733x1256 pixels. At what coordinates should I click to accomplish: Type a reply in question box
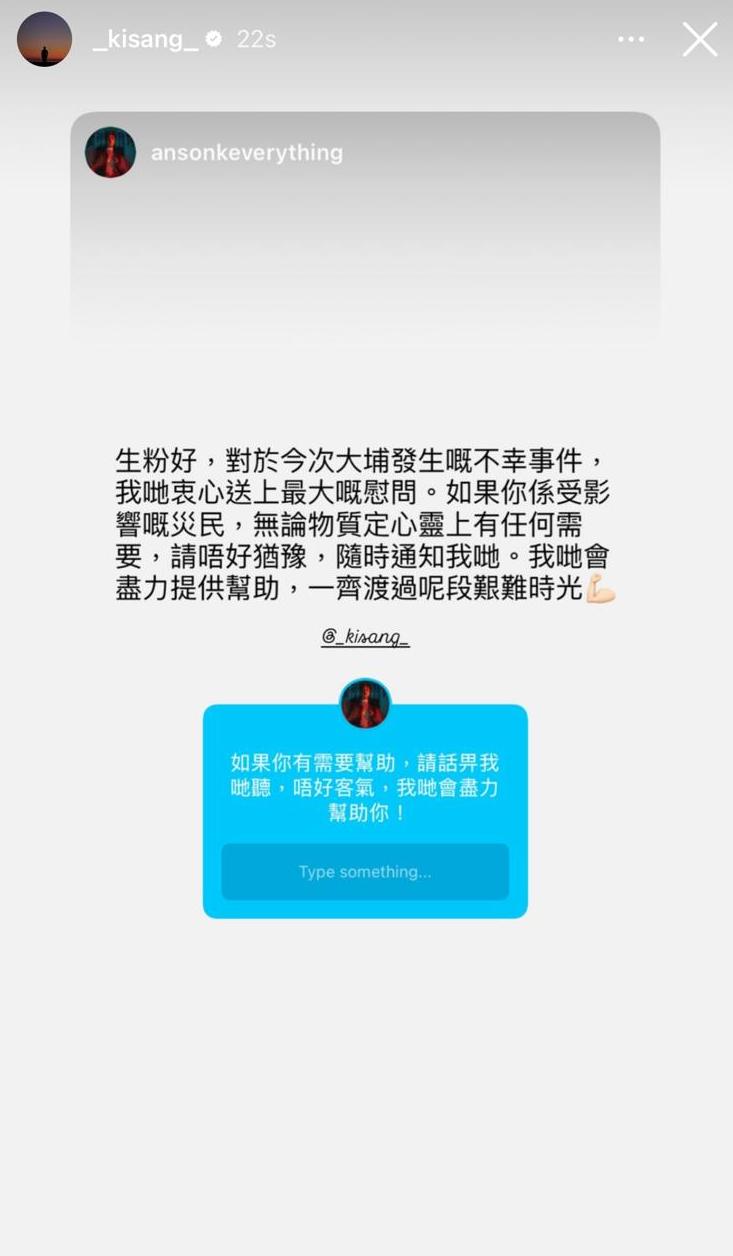(365, 872)
